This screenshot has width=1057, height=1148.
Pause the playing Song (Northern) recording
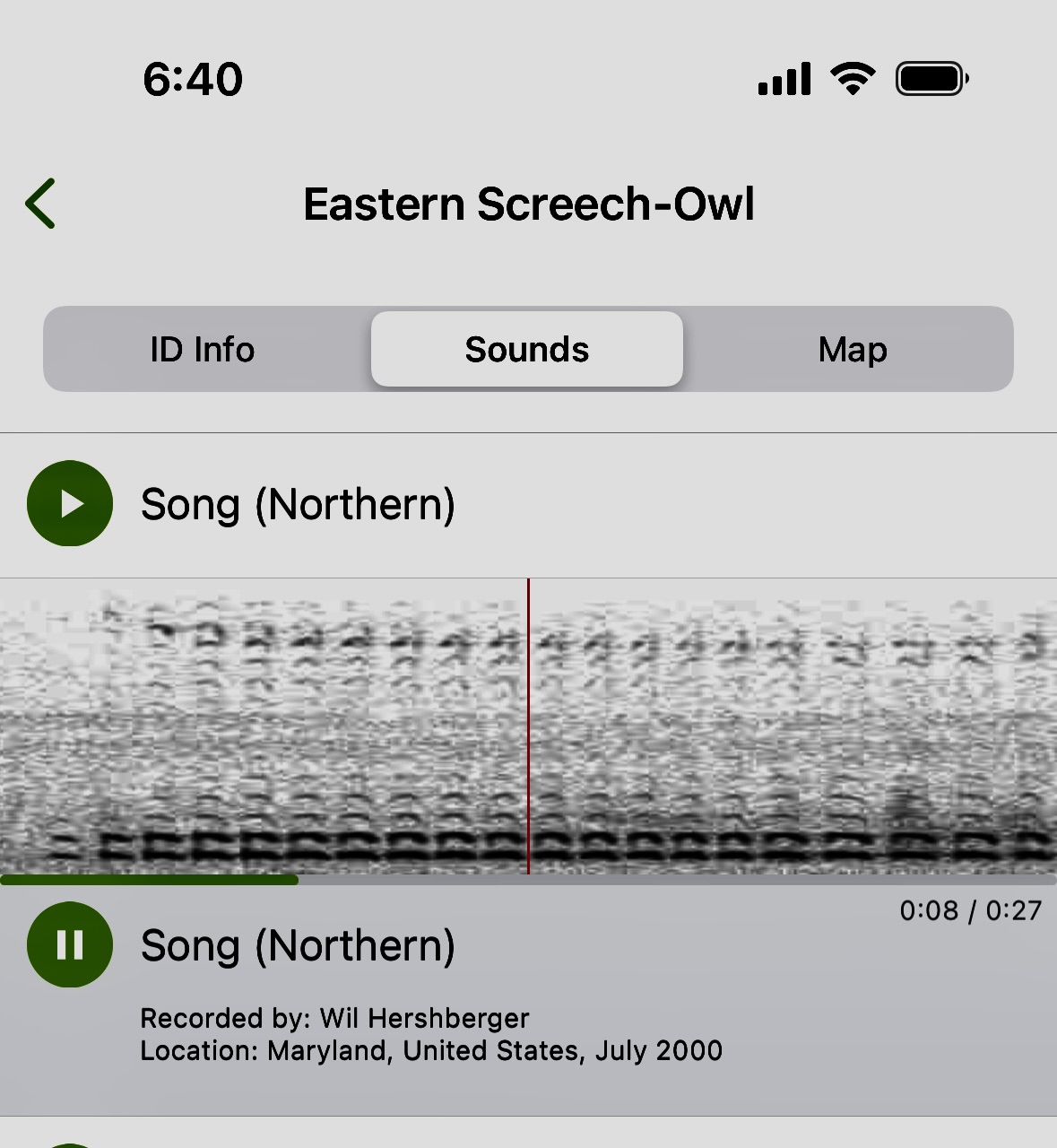[x=70, y=944]
